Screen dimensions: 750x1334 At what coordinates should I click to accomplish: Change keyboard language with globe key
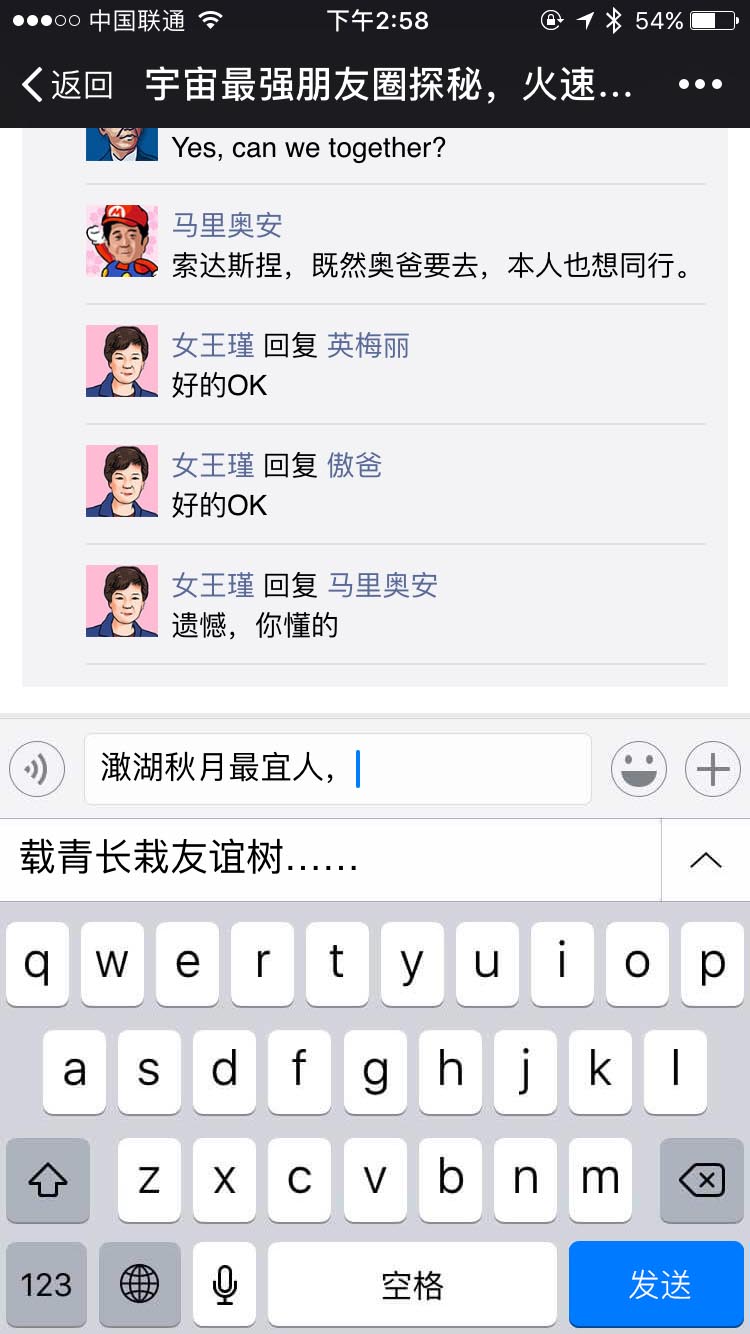(x=139, y=1284)
